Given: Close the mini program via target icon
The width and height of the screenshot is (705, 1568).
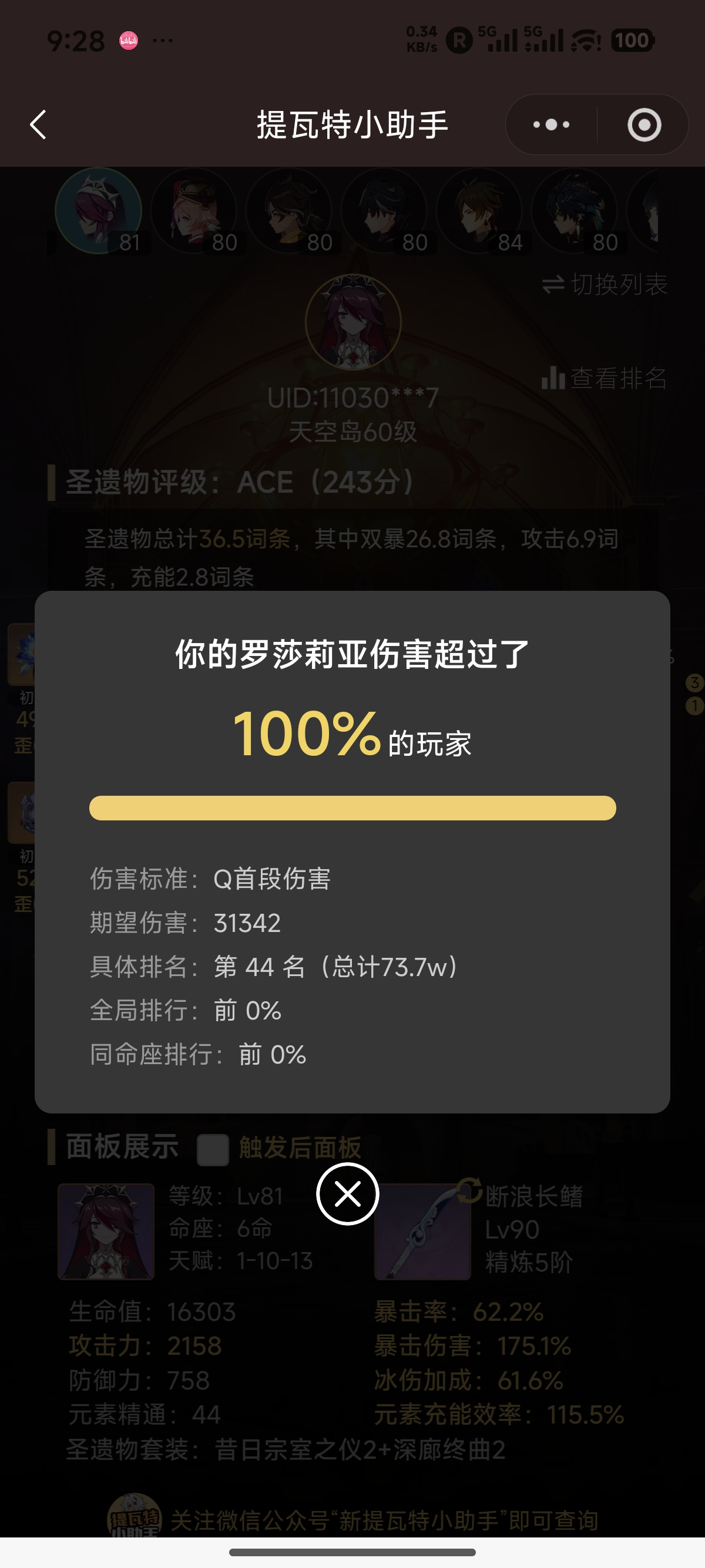Looking at the screenshot, I should 643,125.
